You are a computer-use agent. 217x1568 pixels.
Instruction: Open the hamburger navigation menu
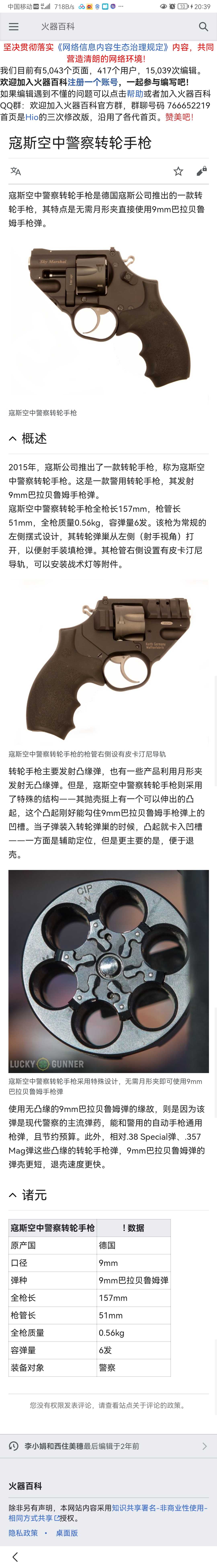(13, 27)
